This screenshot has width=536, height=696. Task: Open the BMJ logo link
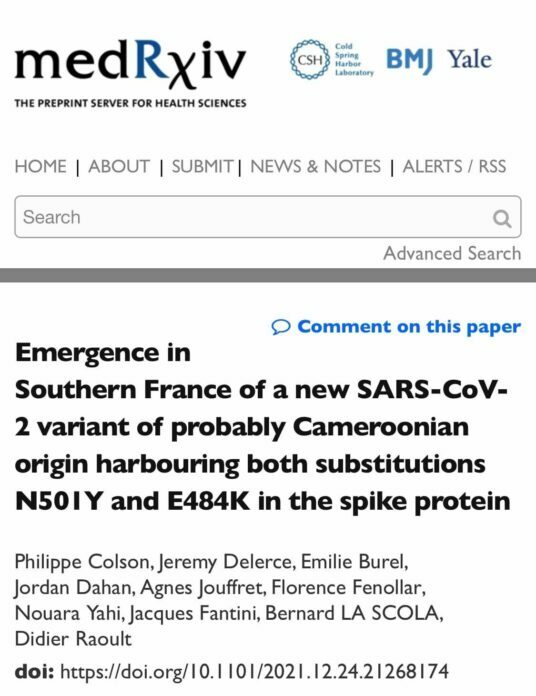[x=409, y=60]
